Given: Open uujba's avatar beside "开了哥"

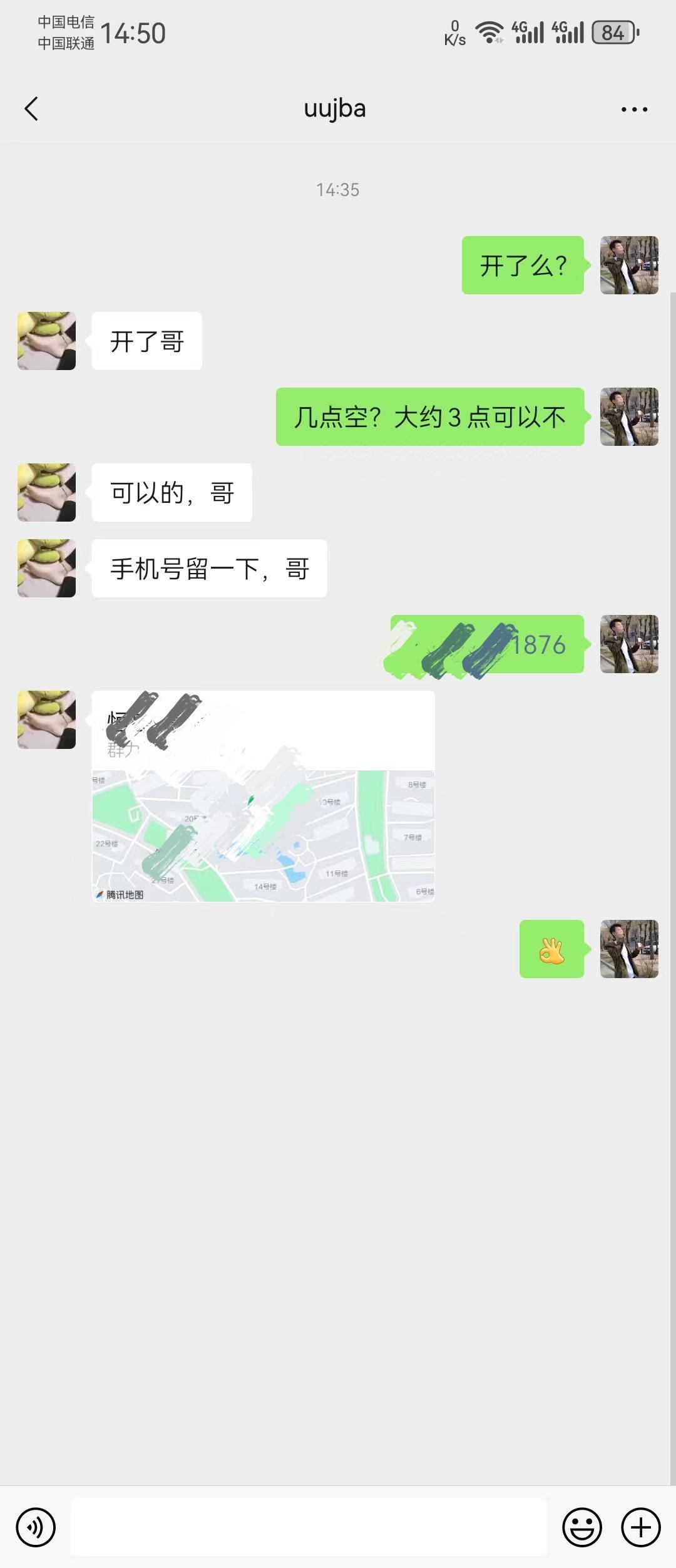Looking at the screenshot, I should click(46, 341).
